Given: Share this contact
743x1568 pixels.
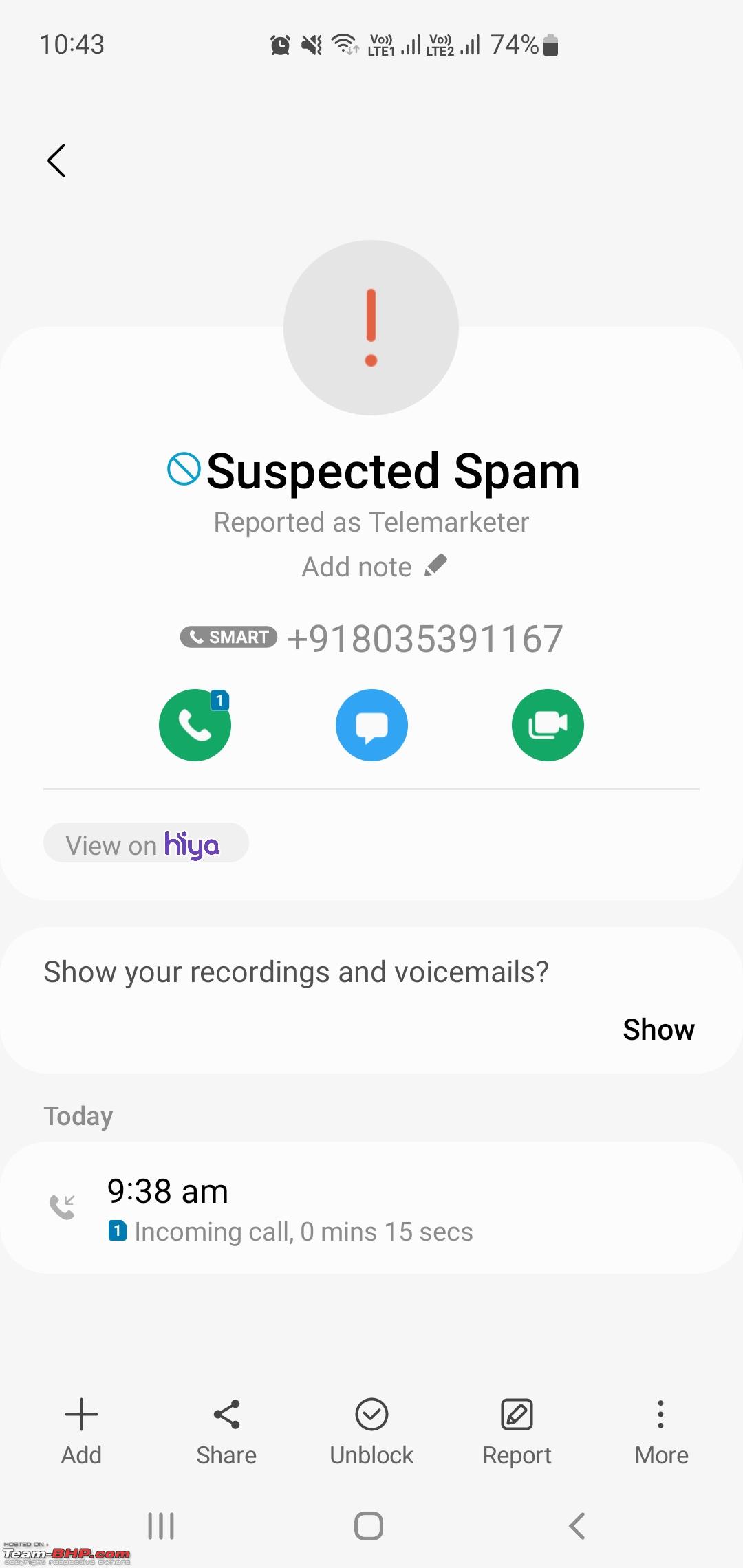Looking at the screenshot, I should 226,1432.
